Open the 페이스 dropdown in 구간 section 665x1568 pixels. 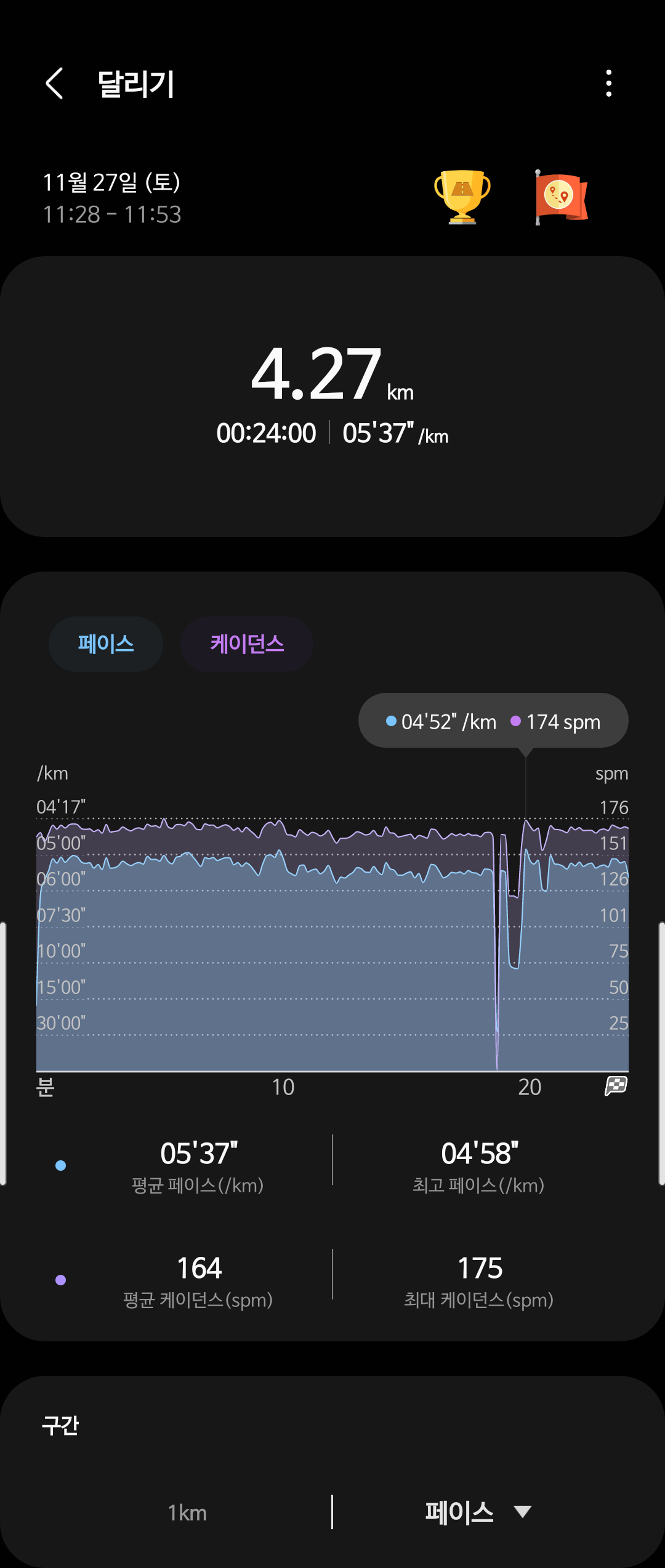click(477, 1512)
